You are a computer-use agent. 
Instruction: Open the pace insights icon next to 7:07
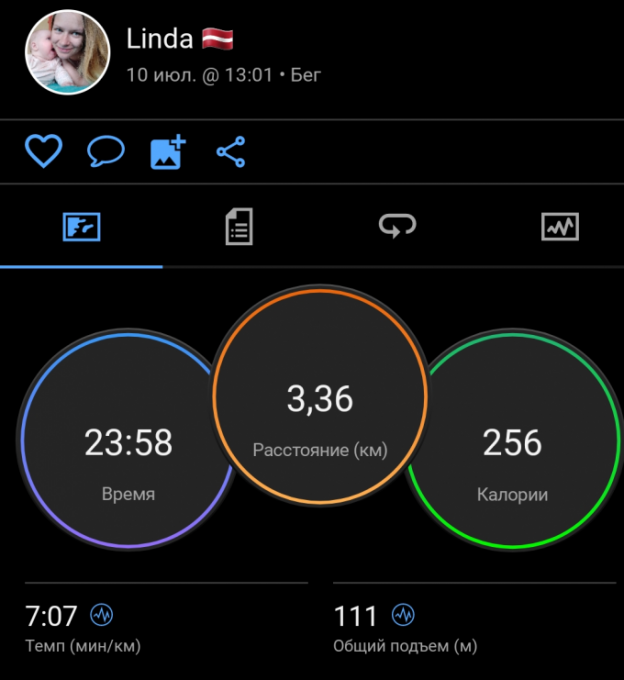pos(101,614)
